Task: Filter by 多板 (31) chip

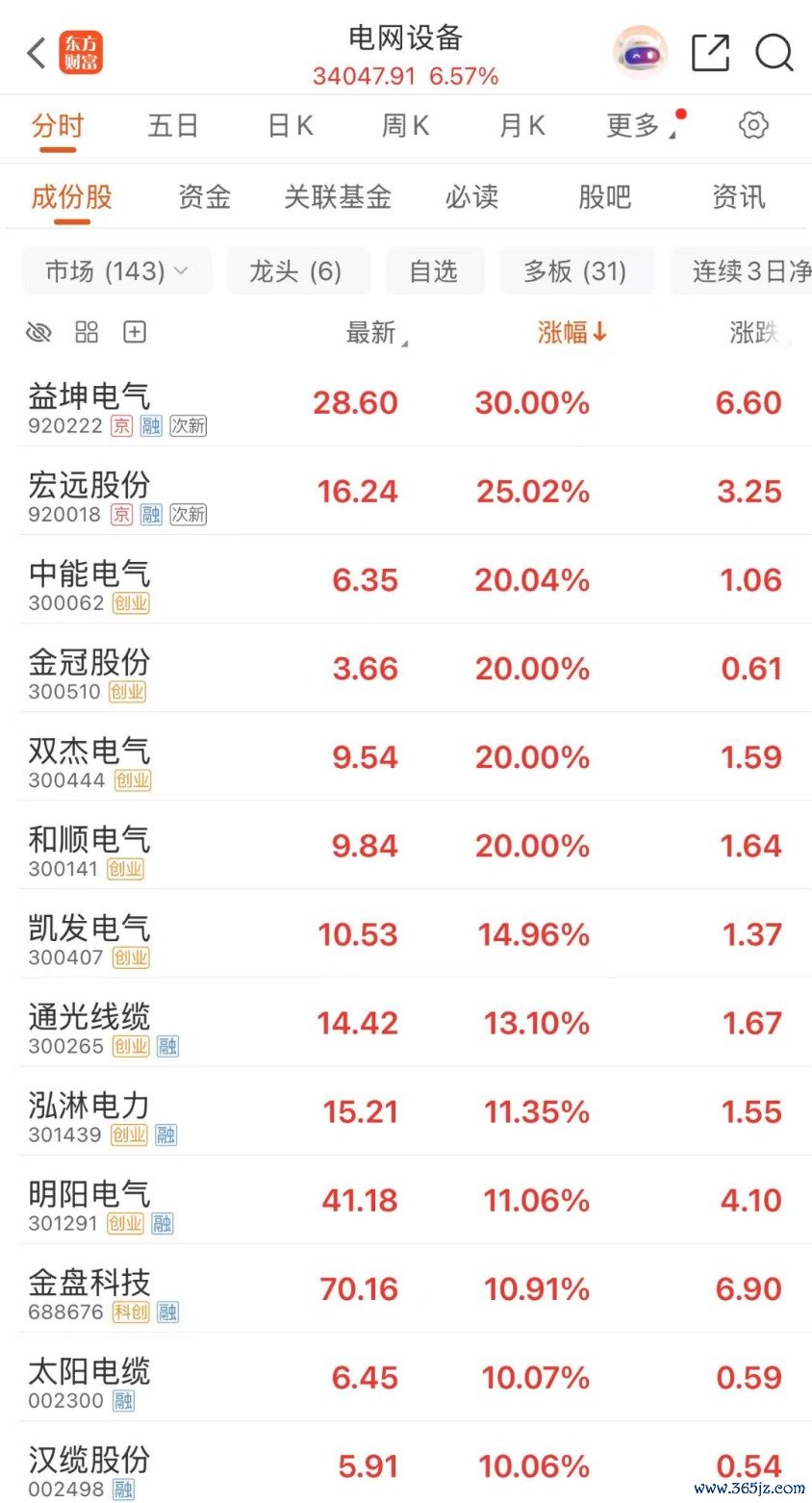Action: tap(575, 271)
